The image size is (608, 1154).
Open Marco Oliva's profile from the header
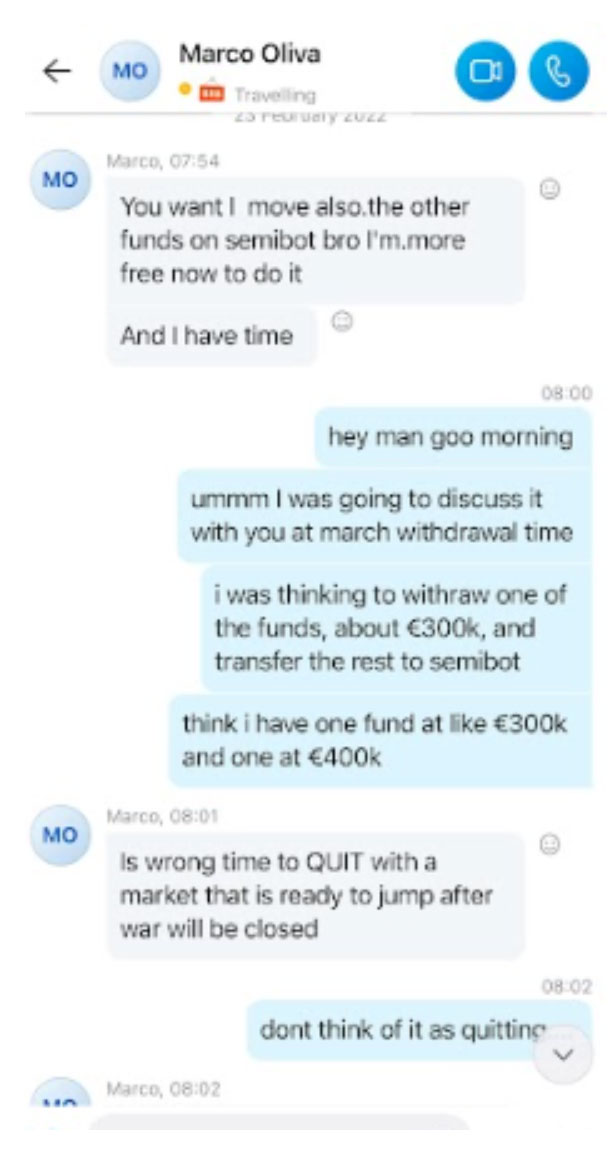(250, 55)
